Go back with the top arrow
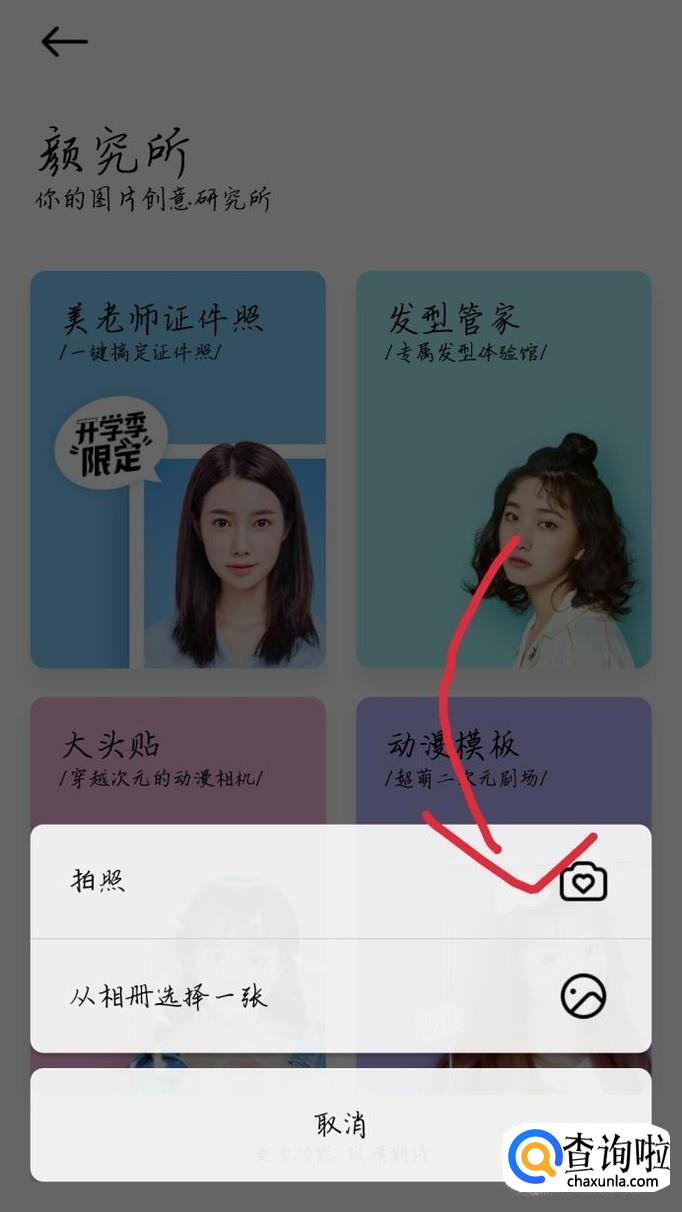 coord(64,42)
